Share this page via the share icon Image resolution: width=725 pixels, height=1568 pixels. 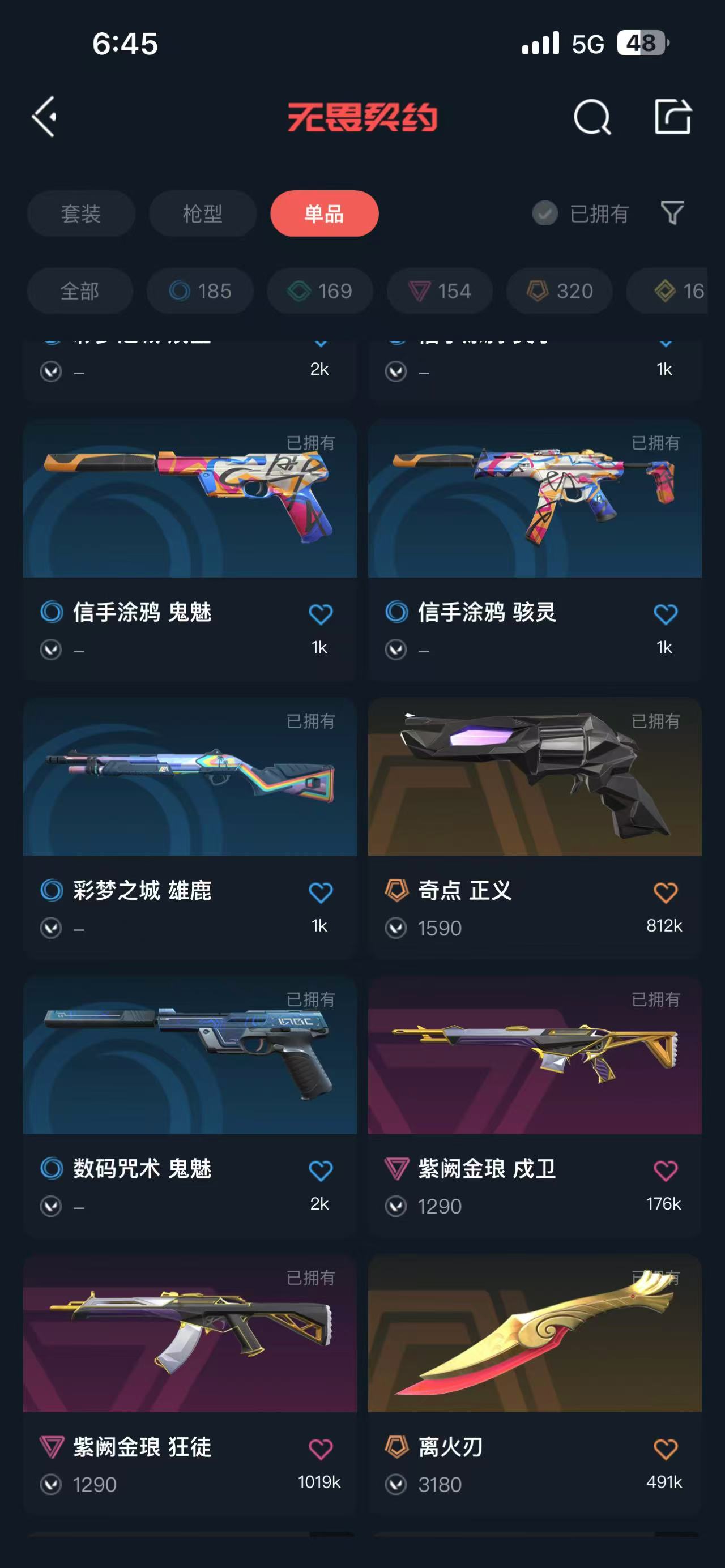click(x=673, y=116)
